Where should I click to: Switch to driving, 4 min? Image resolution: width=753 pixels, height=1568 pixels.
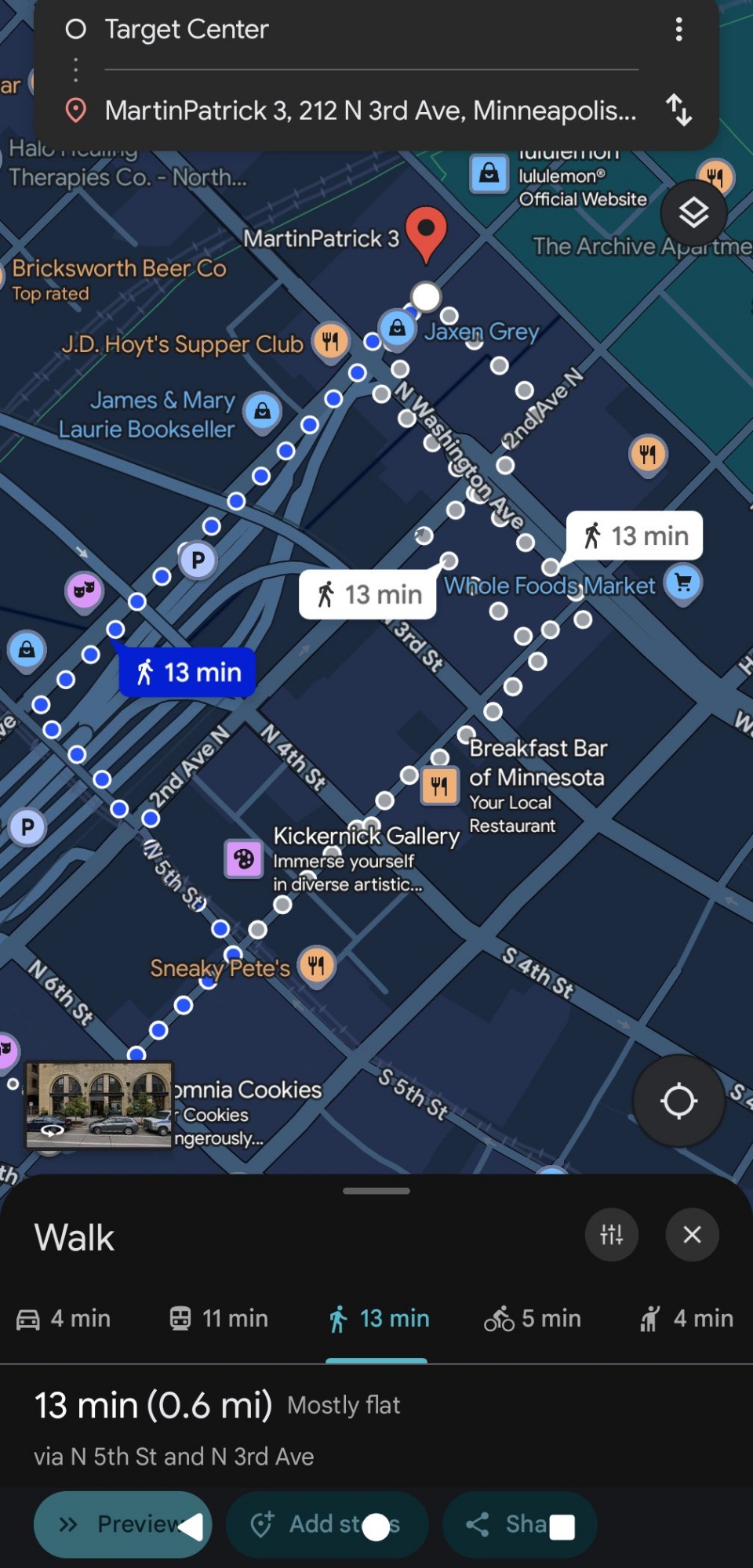64,1319
